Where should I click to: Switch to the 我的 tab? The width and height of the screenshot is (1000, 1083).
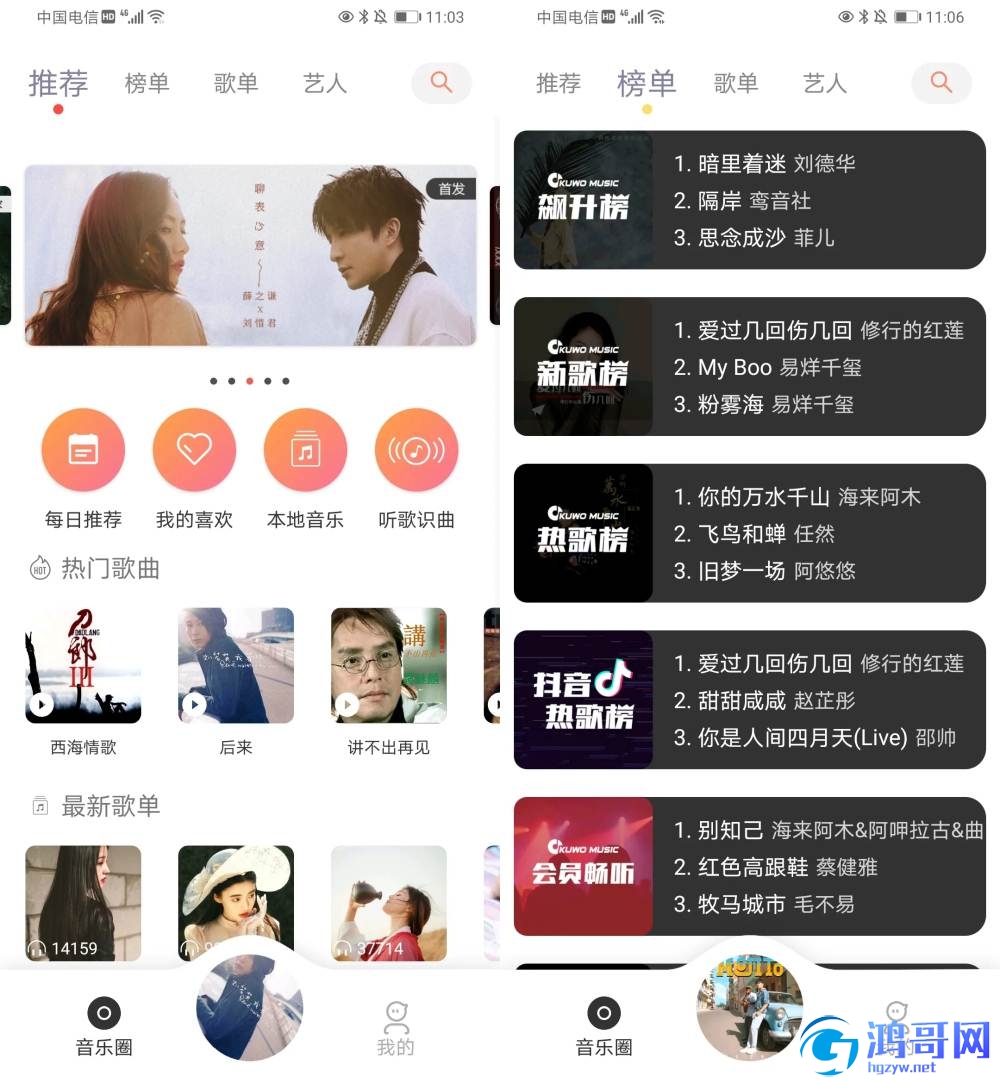(396, 1029)
